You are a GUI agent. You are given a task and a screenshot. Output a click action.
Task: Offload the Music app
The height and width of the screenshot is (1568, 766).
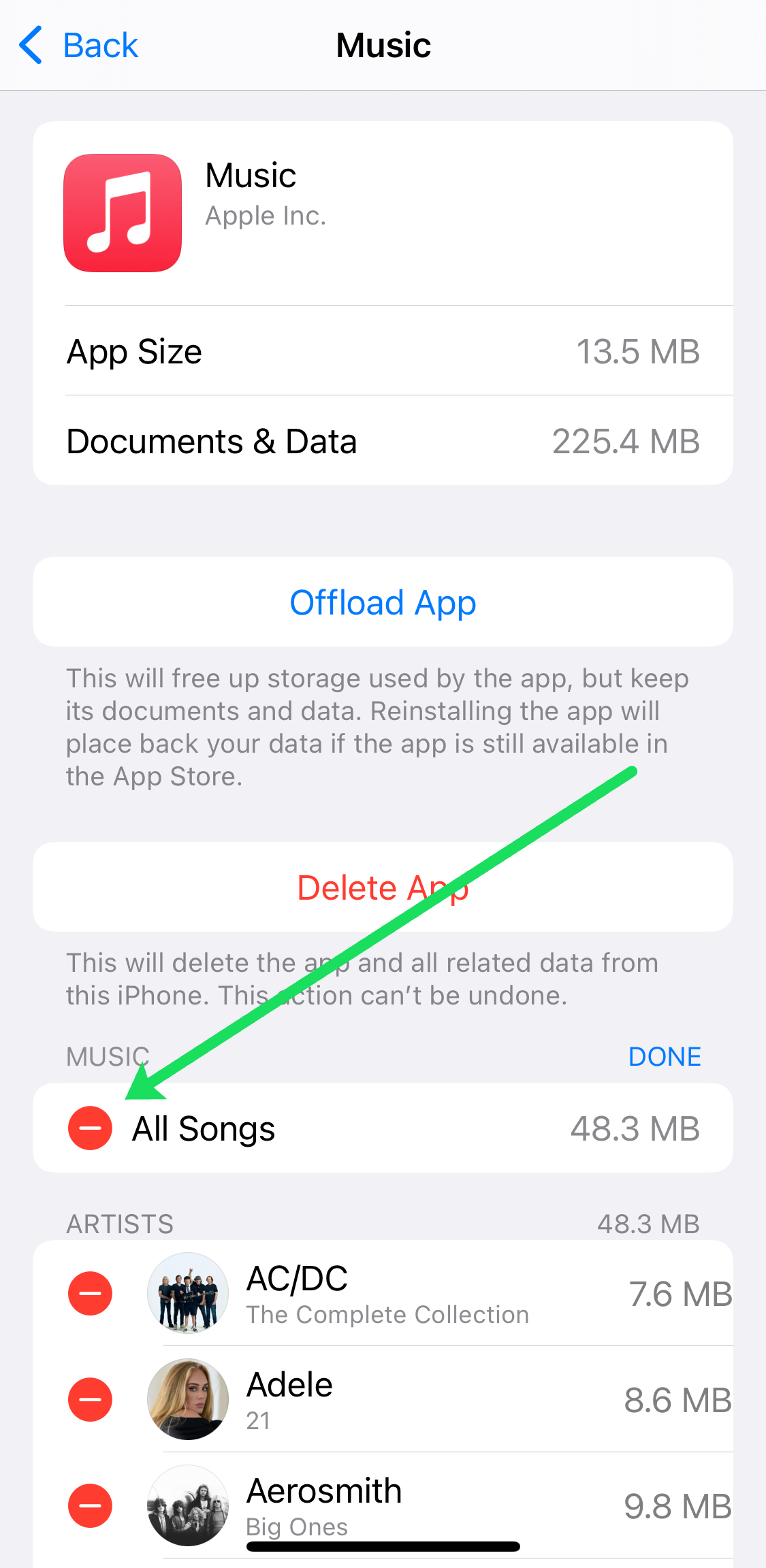pos(383,602)
